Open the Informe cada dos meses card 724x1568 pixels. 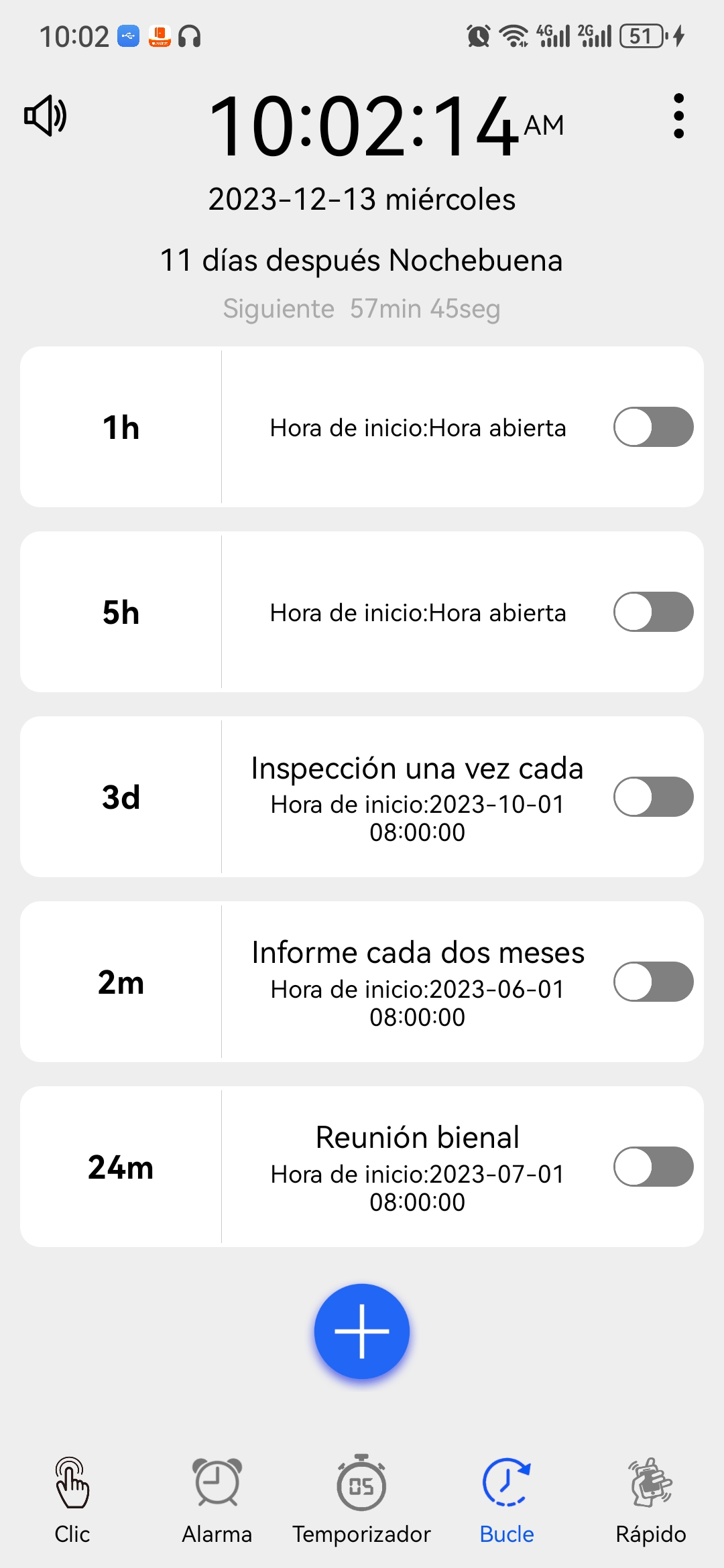(x=362, y=982)
